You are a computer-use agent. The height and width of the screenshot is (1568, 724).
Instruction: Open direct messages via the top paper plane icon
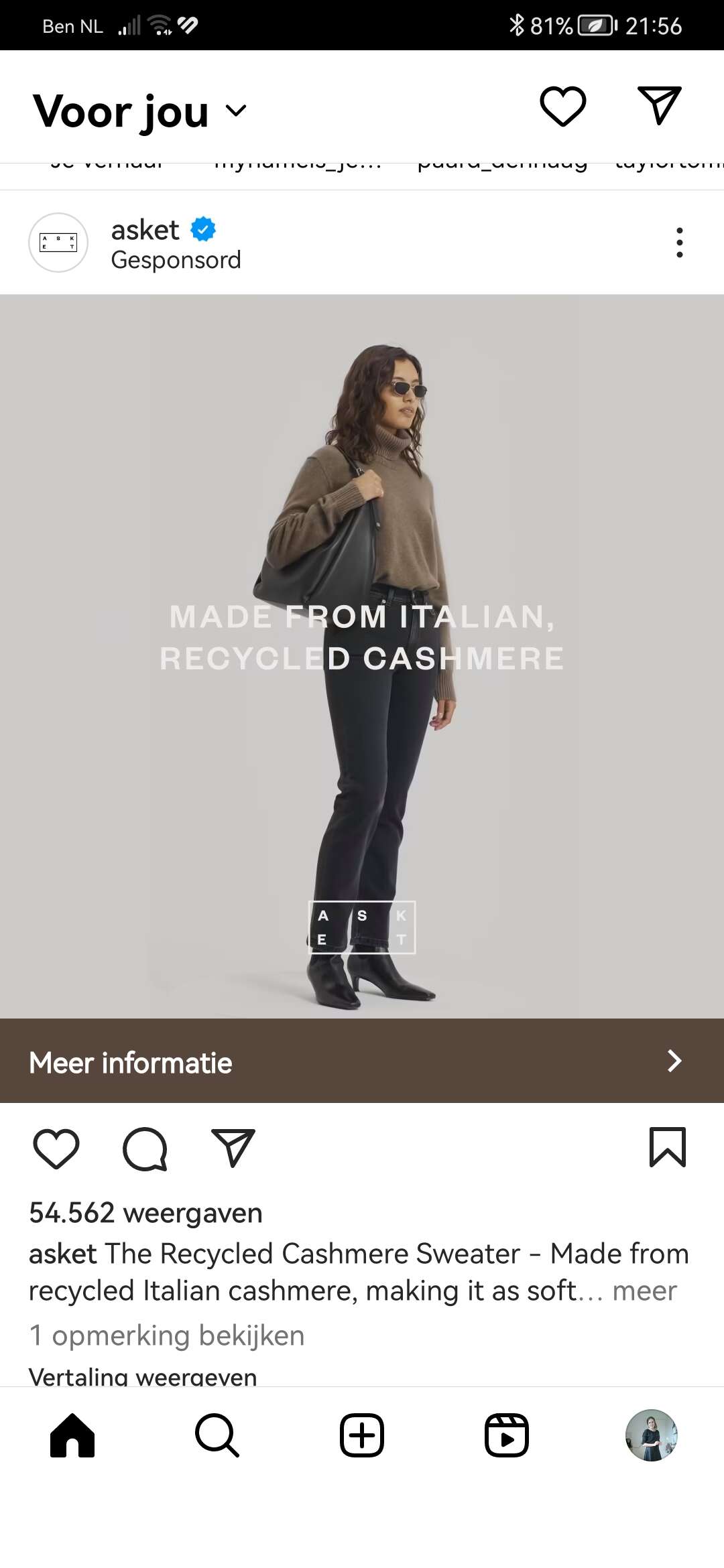(x=660, y=105)
